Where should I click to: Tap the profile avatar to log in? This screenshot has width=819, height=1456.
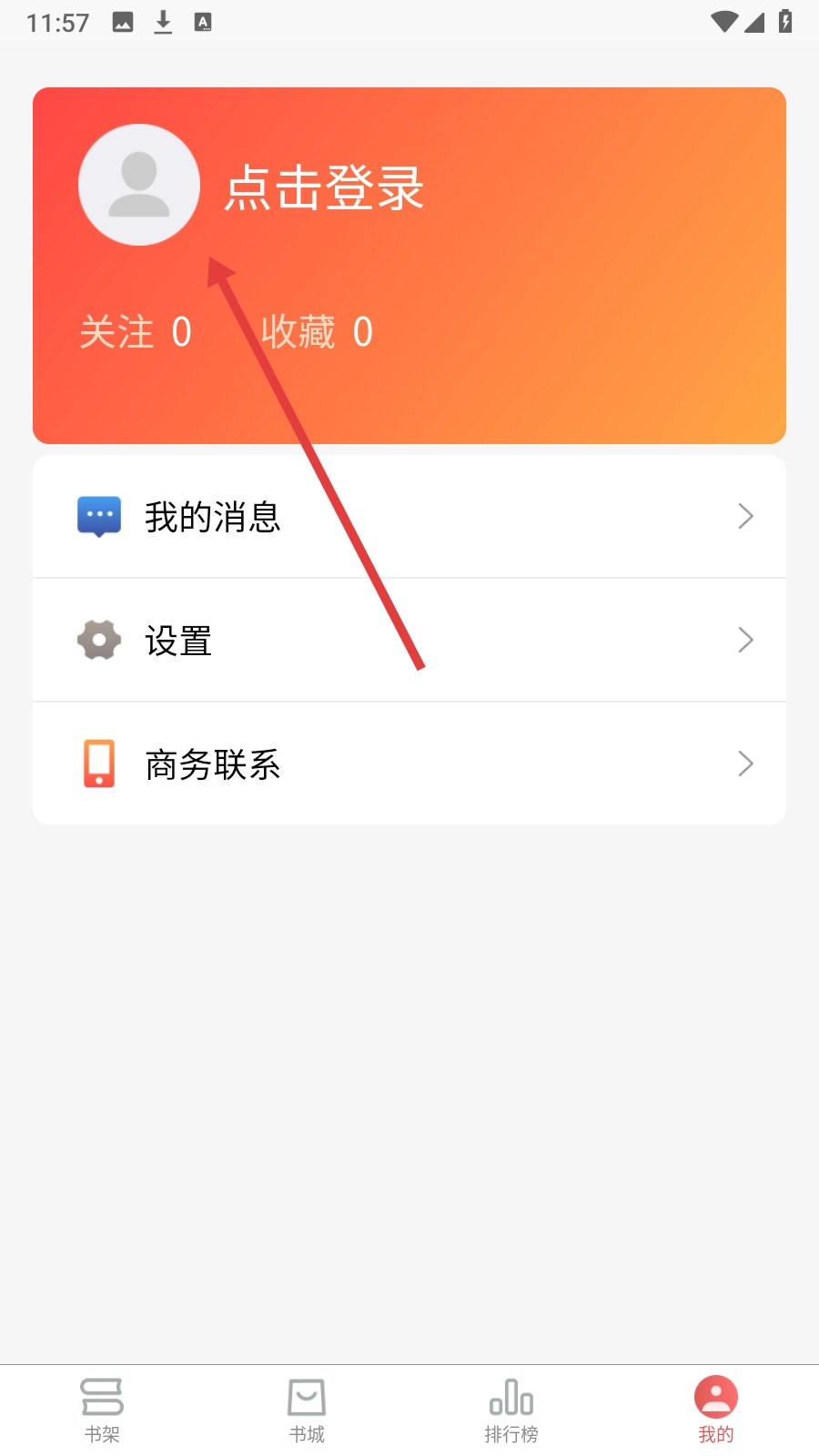click(x=139, y=185)
